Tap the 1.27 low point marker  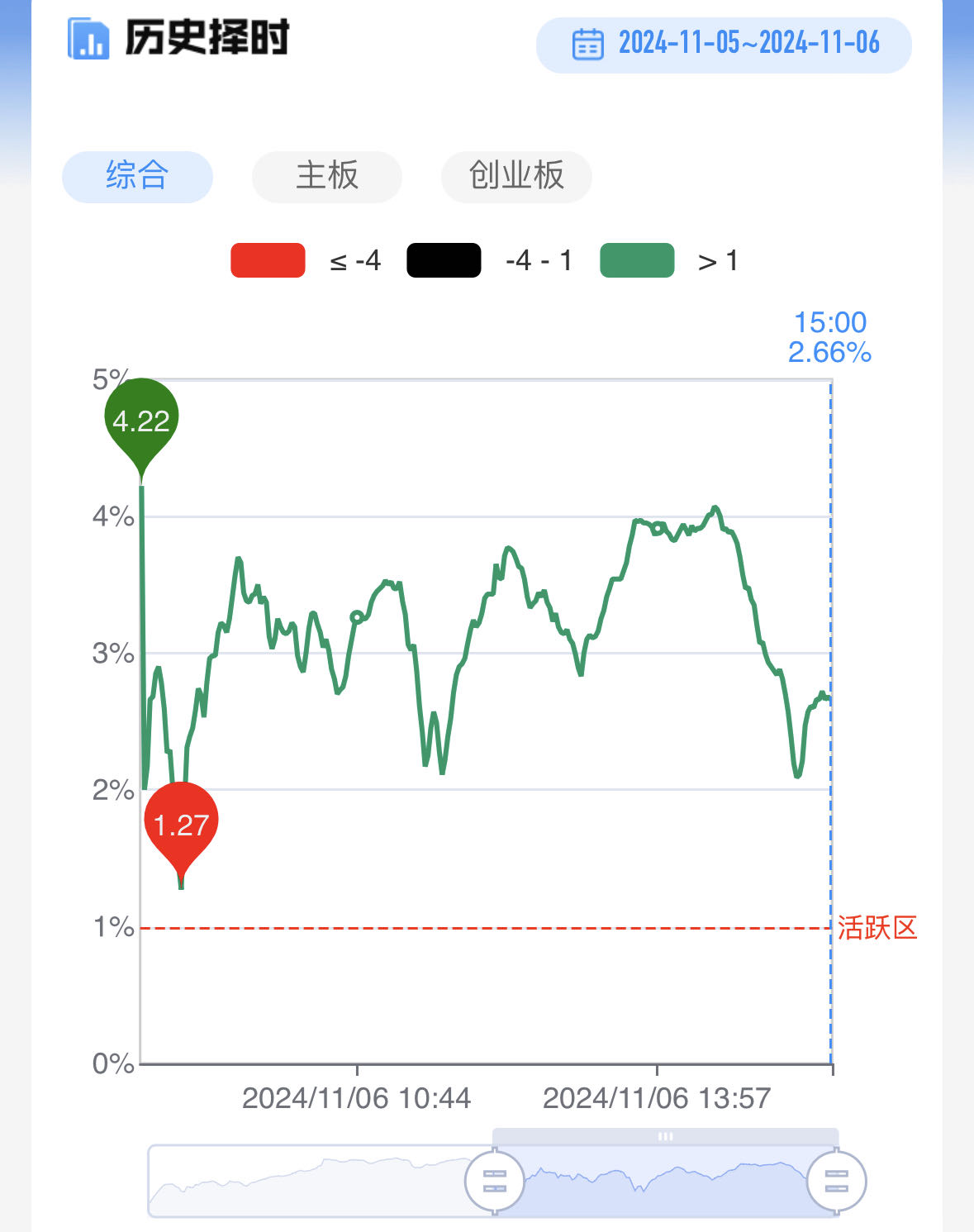pos(181,824)
